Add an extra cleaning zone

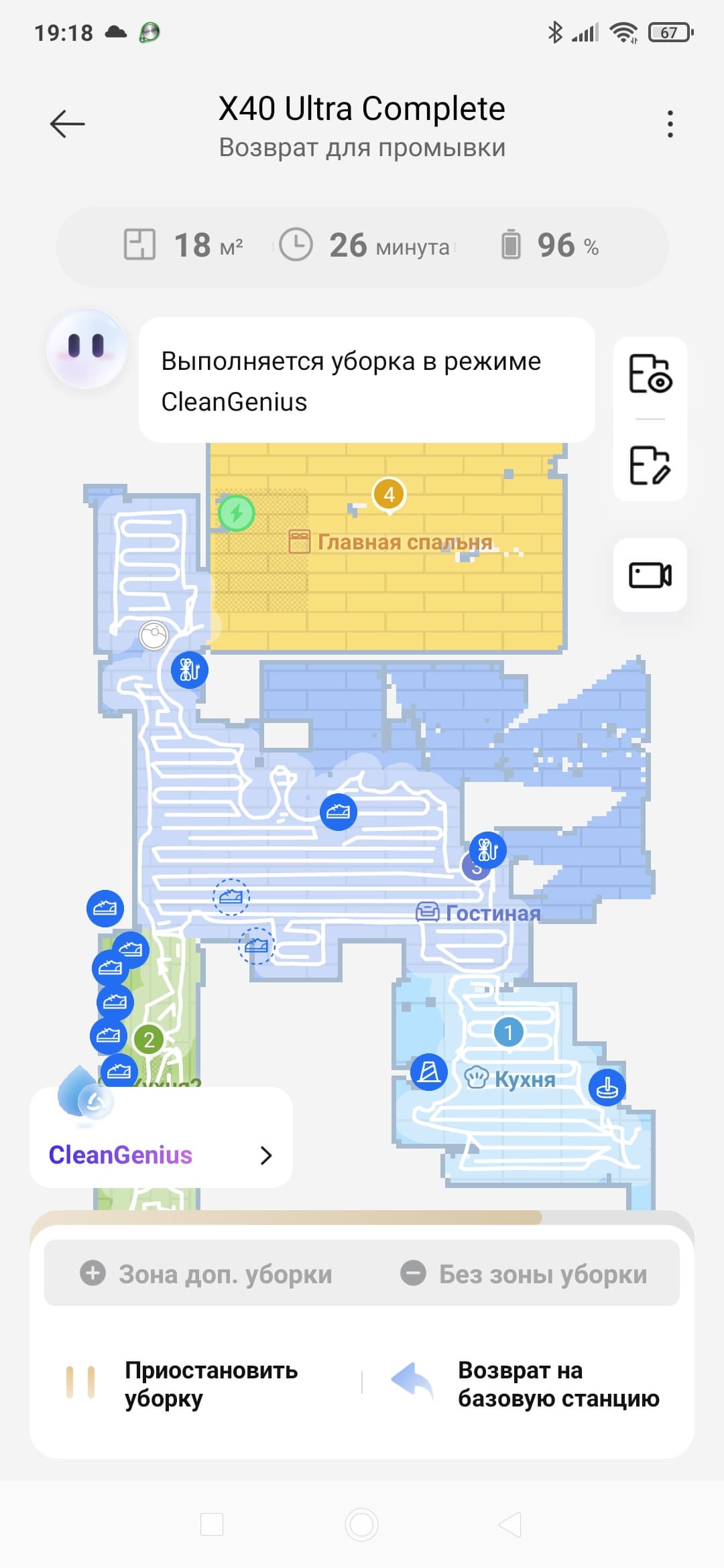pos(206,1273)
